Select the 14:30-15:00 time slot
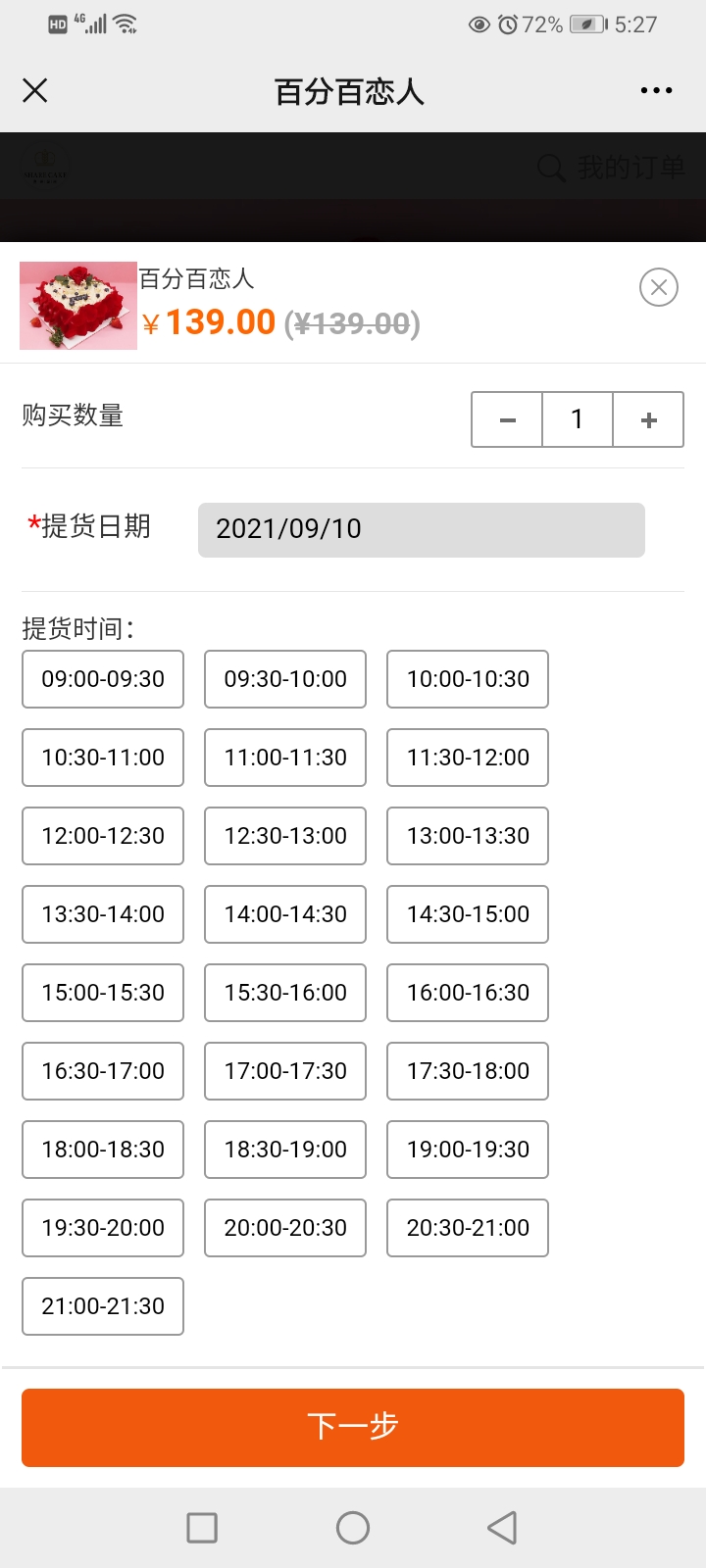Viewport: 706px width, 1568px height. coord(468,914)
